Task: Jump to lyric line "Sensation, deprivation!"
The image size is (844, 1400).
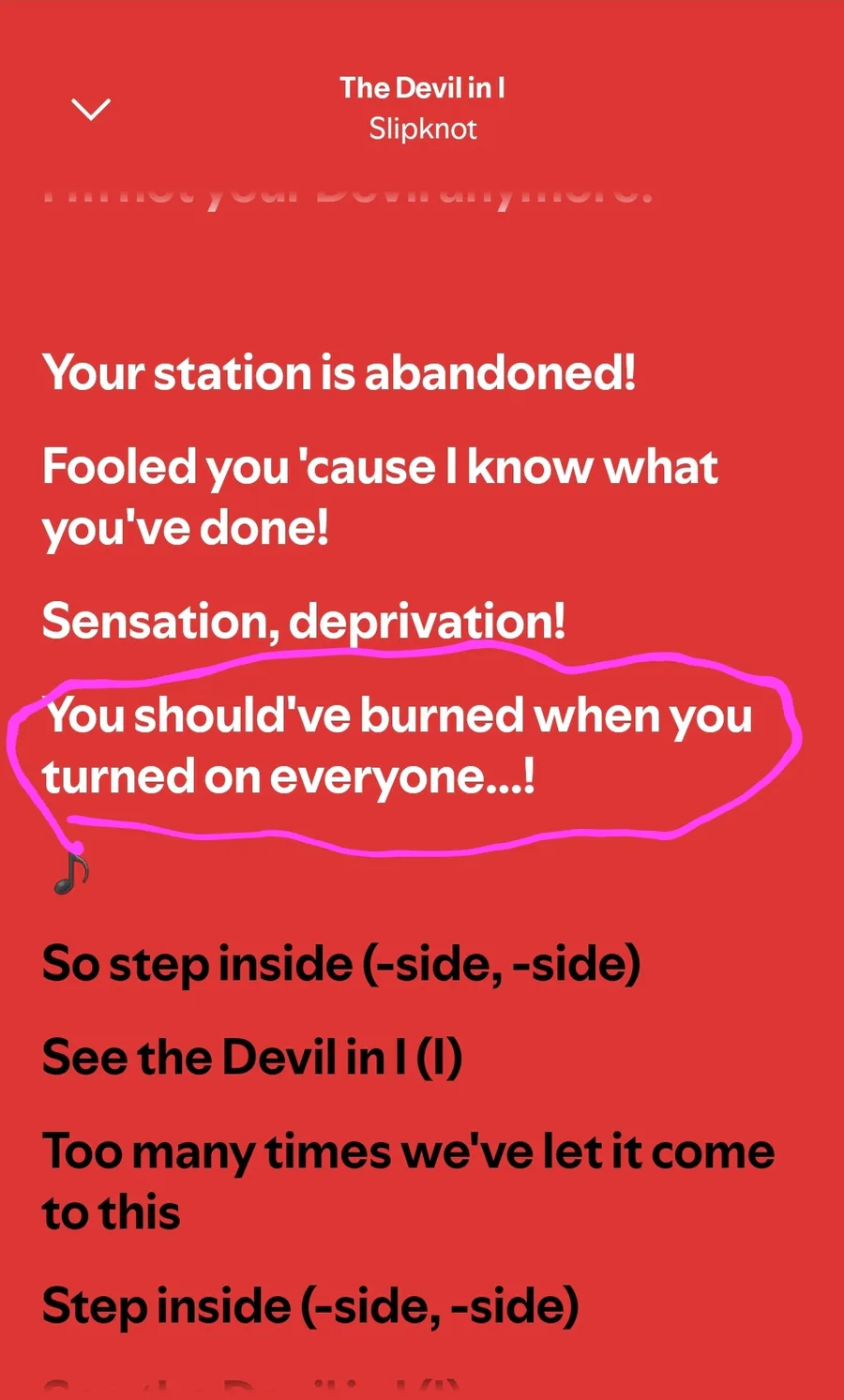Action: 305,621
